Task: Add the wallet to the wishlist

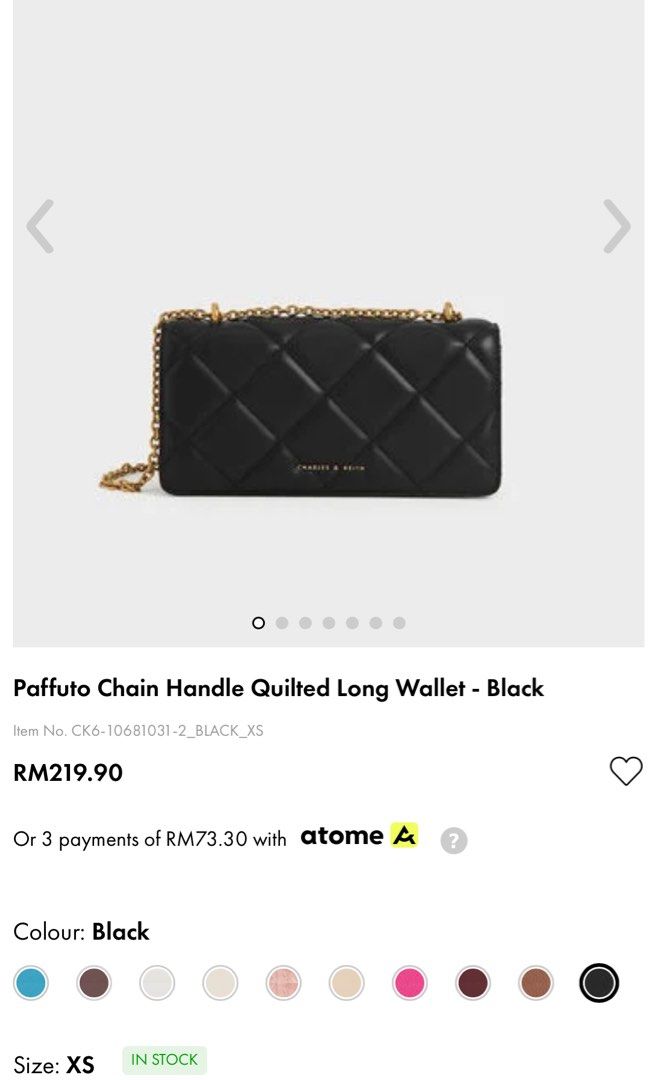Action: pyautogui.click(x=626, y=771)
